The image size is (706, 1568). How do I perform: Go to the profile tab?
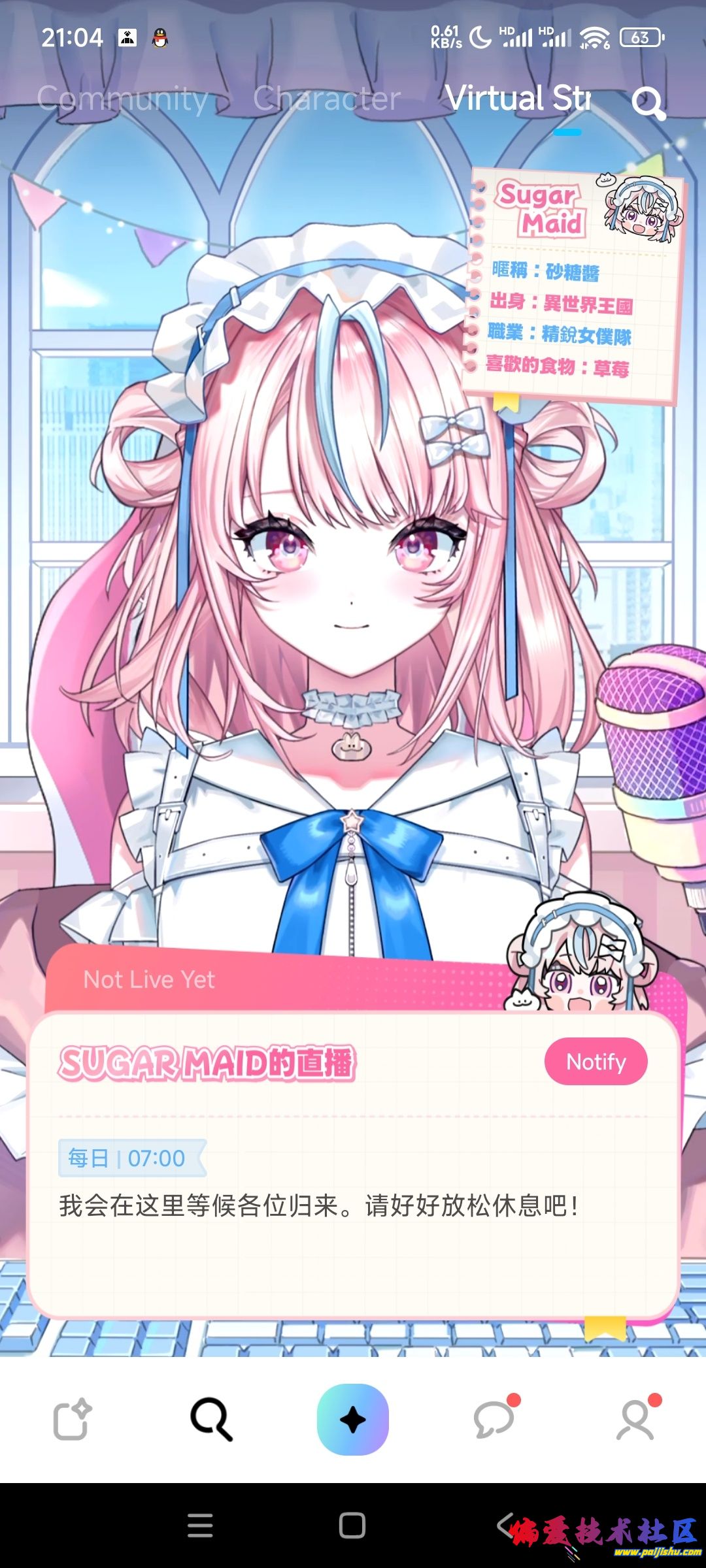point(635,1419)
